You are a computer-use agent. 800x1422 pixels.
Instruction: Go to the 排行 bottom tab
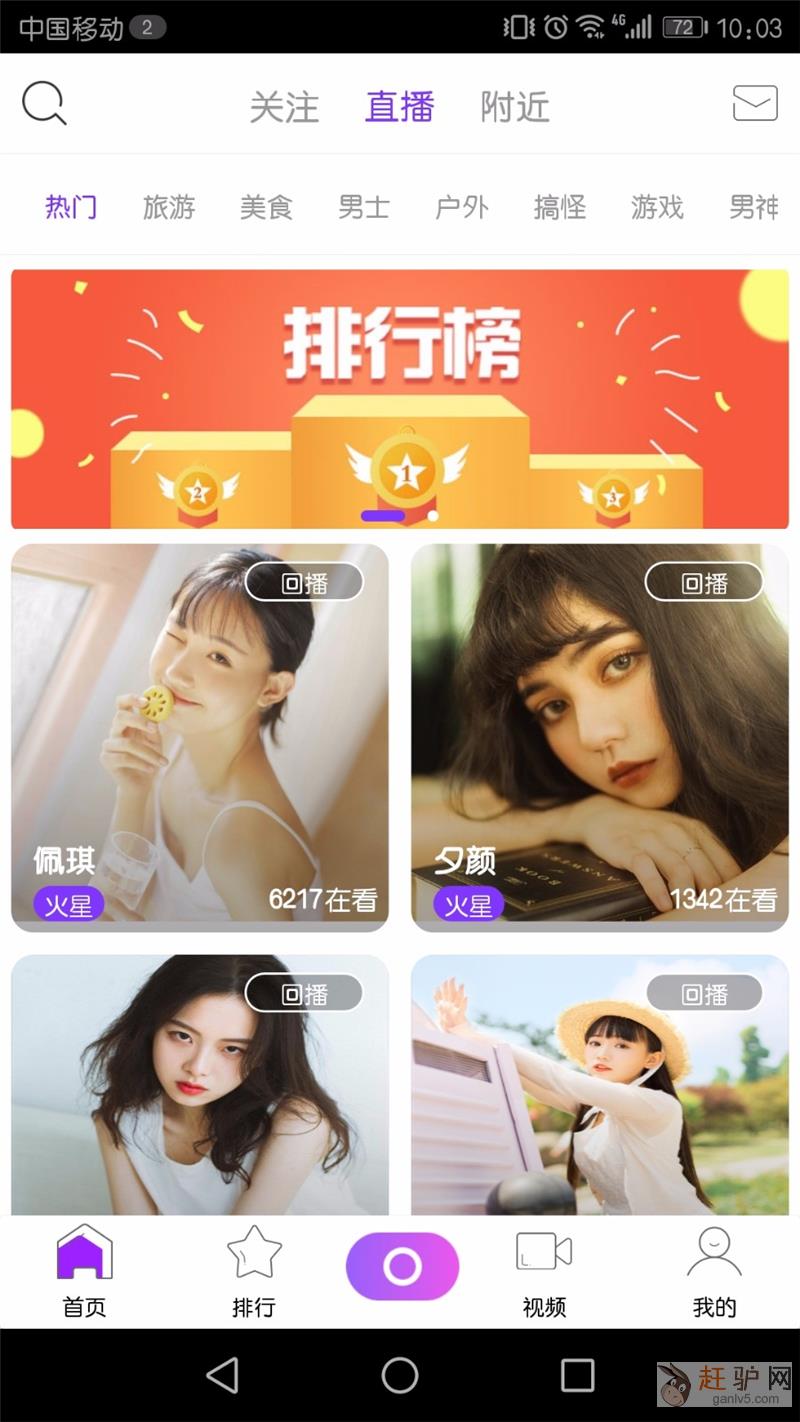pyautogui.click(x=254, y=1272)
